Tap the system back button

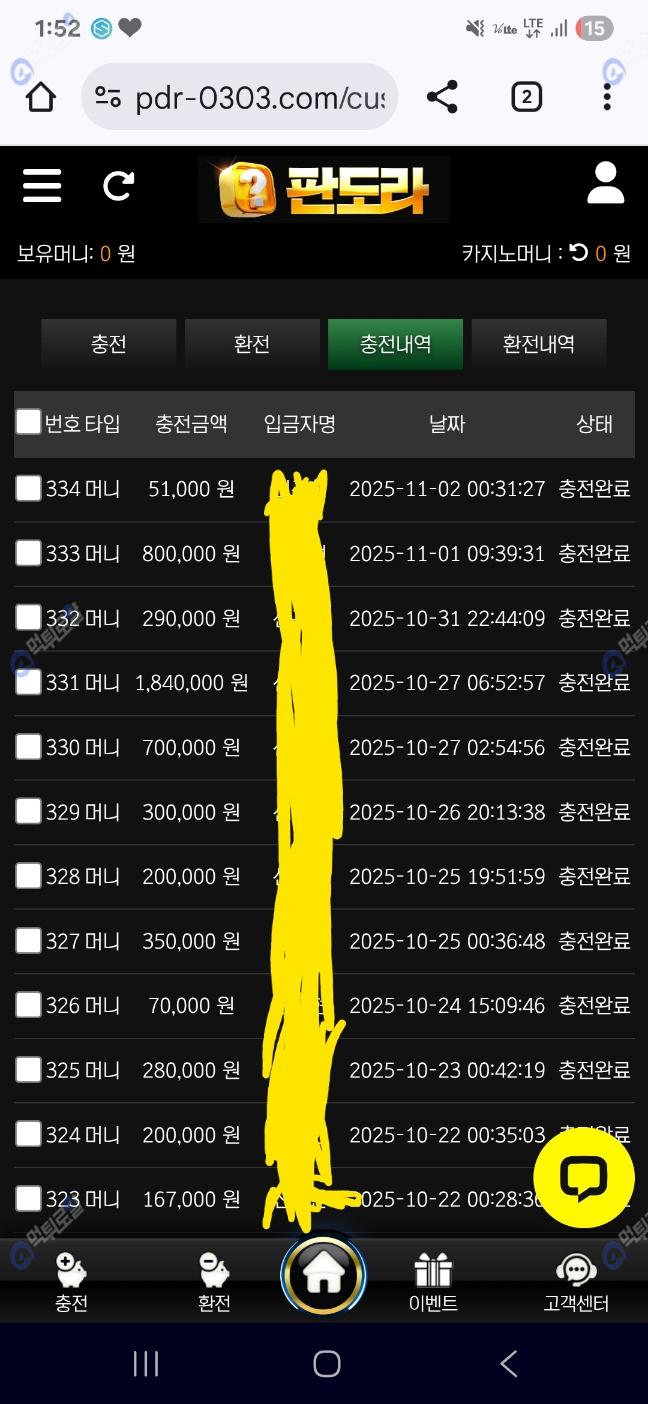[x=509, y=1363]
